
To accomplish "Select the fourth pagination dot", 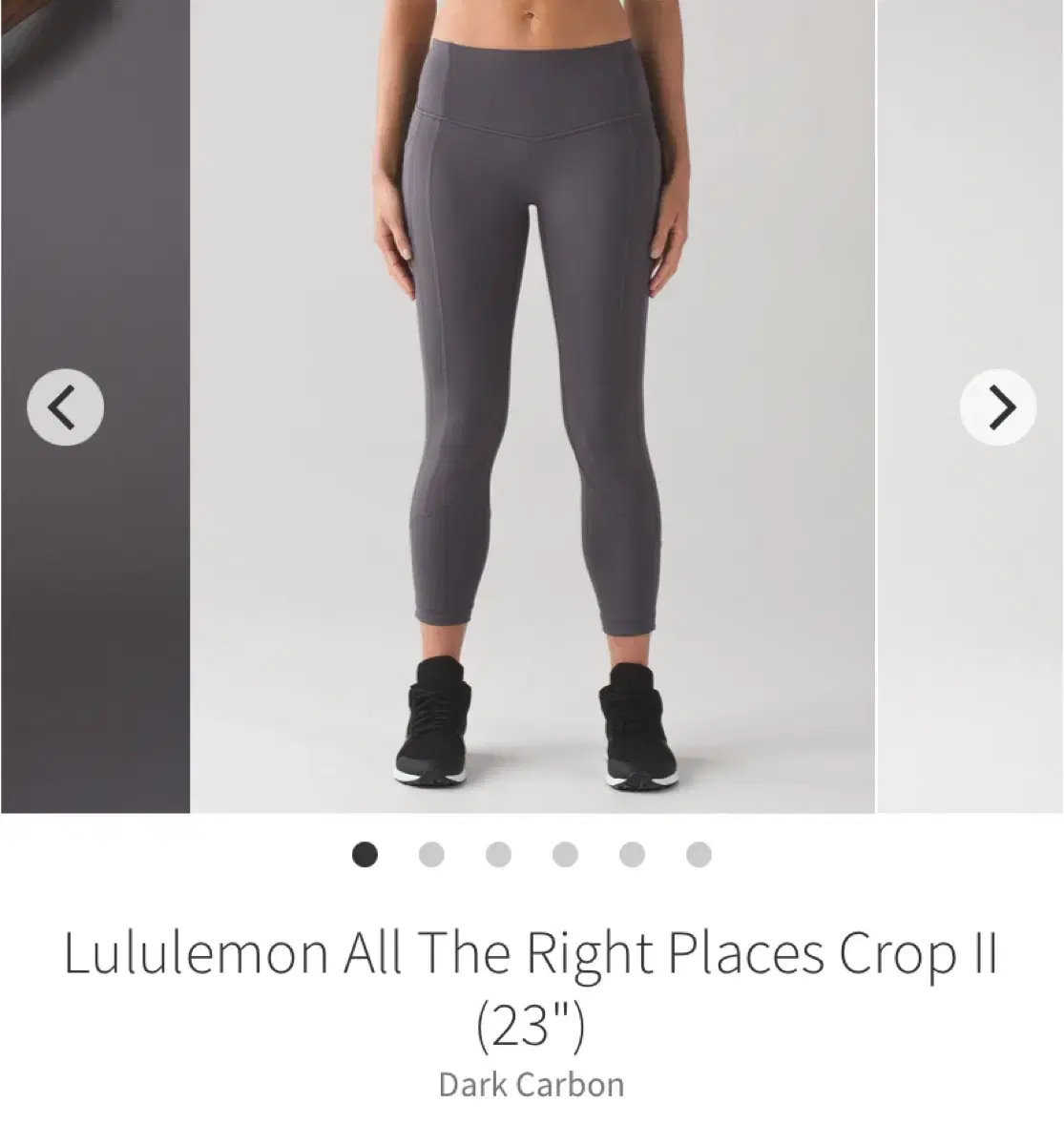I will click(563, 855).
